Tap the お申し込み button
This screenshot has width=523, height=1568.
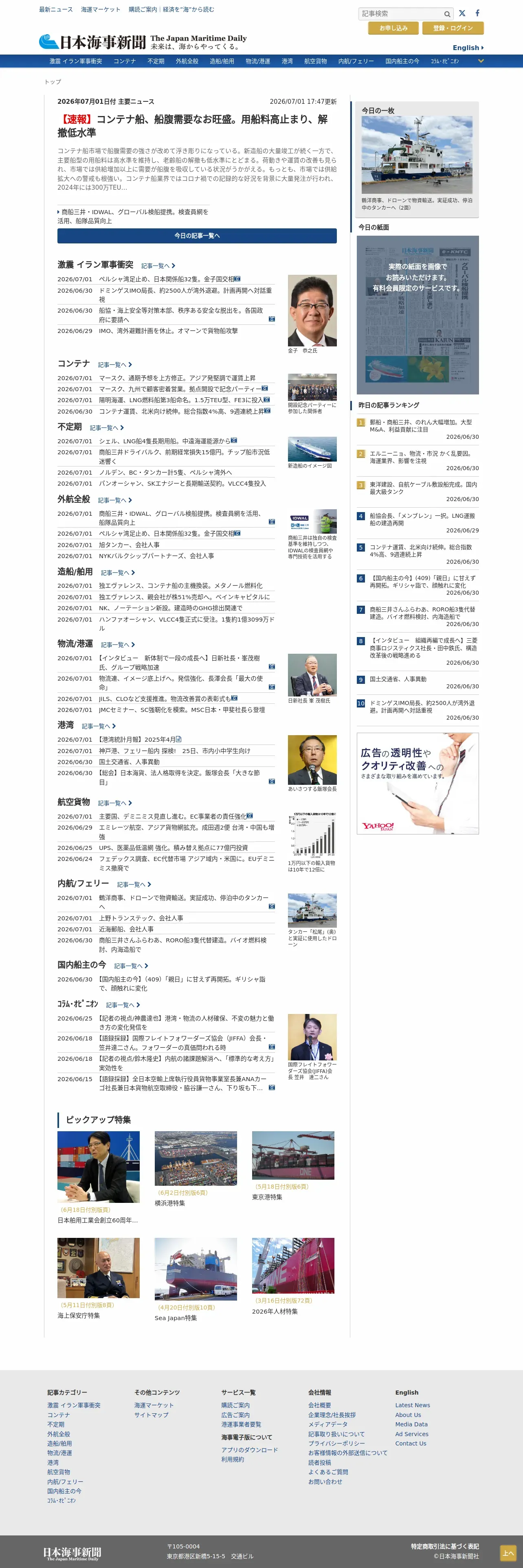coord(393,28)
